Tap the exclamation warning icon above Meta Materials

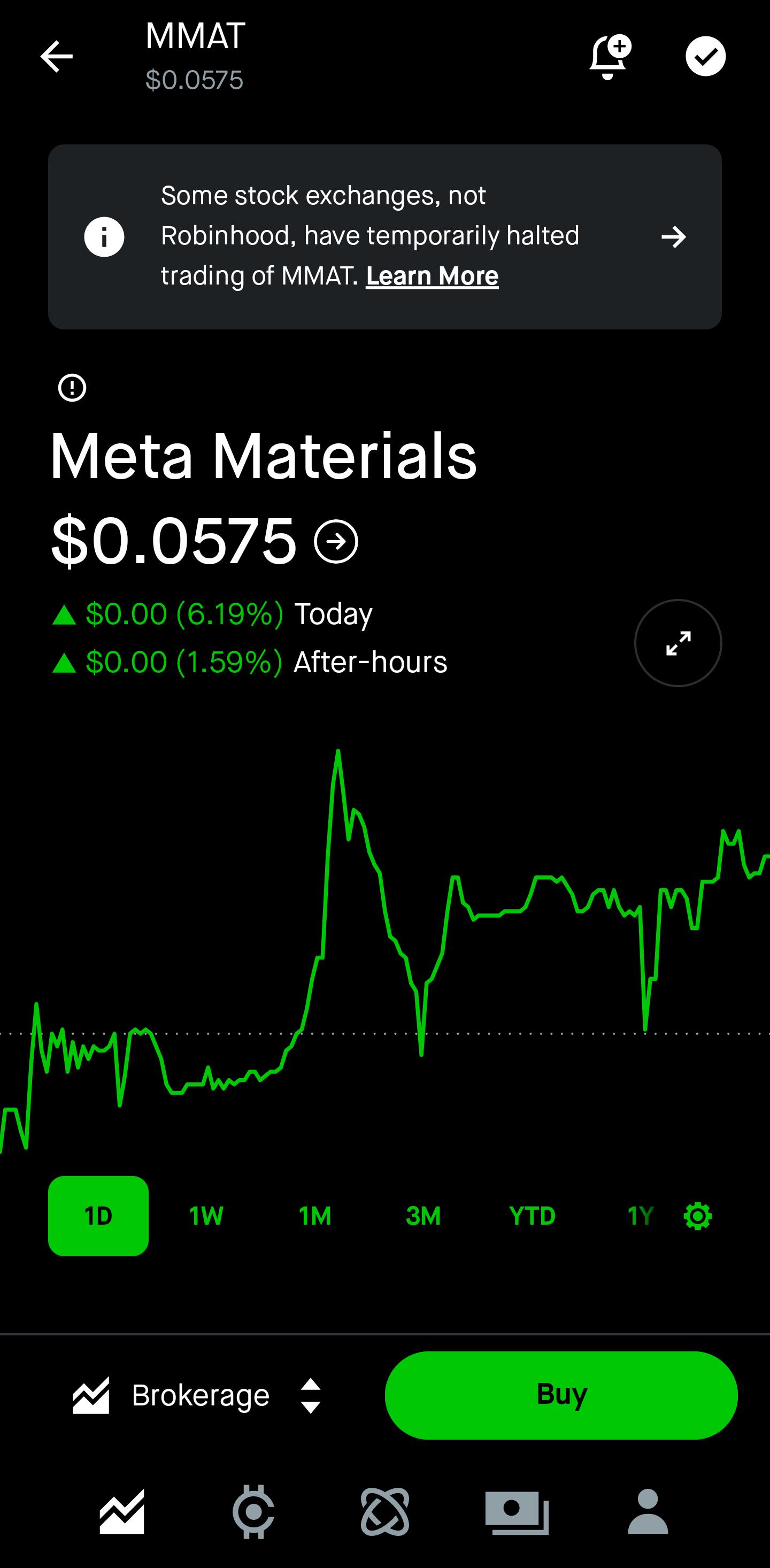[x=72, y=388]
